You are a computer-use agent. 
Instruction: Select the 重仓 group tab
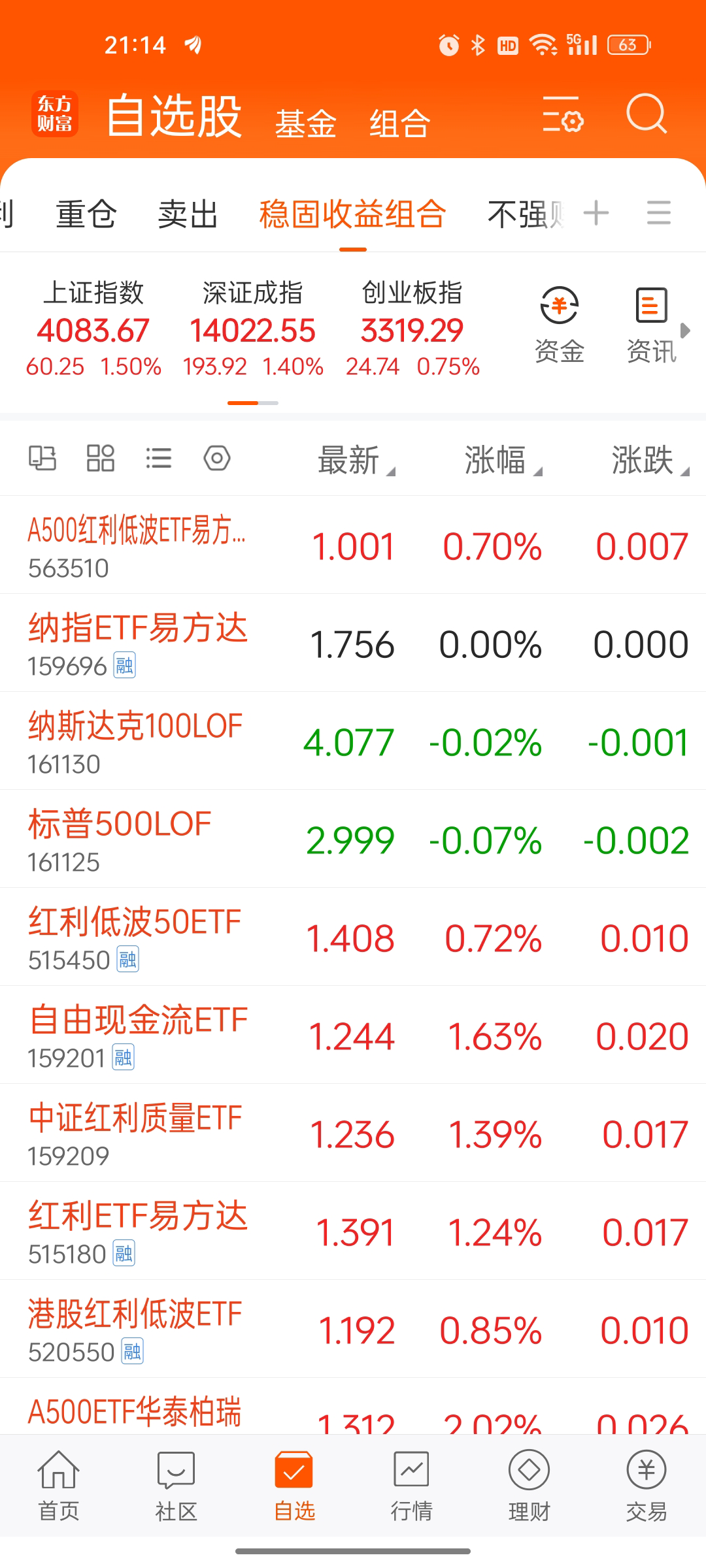click(x=86, y=214)
